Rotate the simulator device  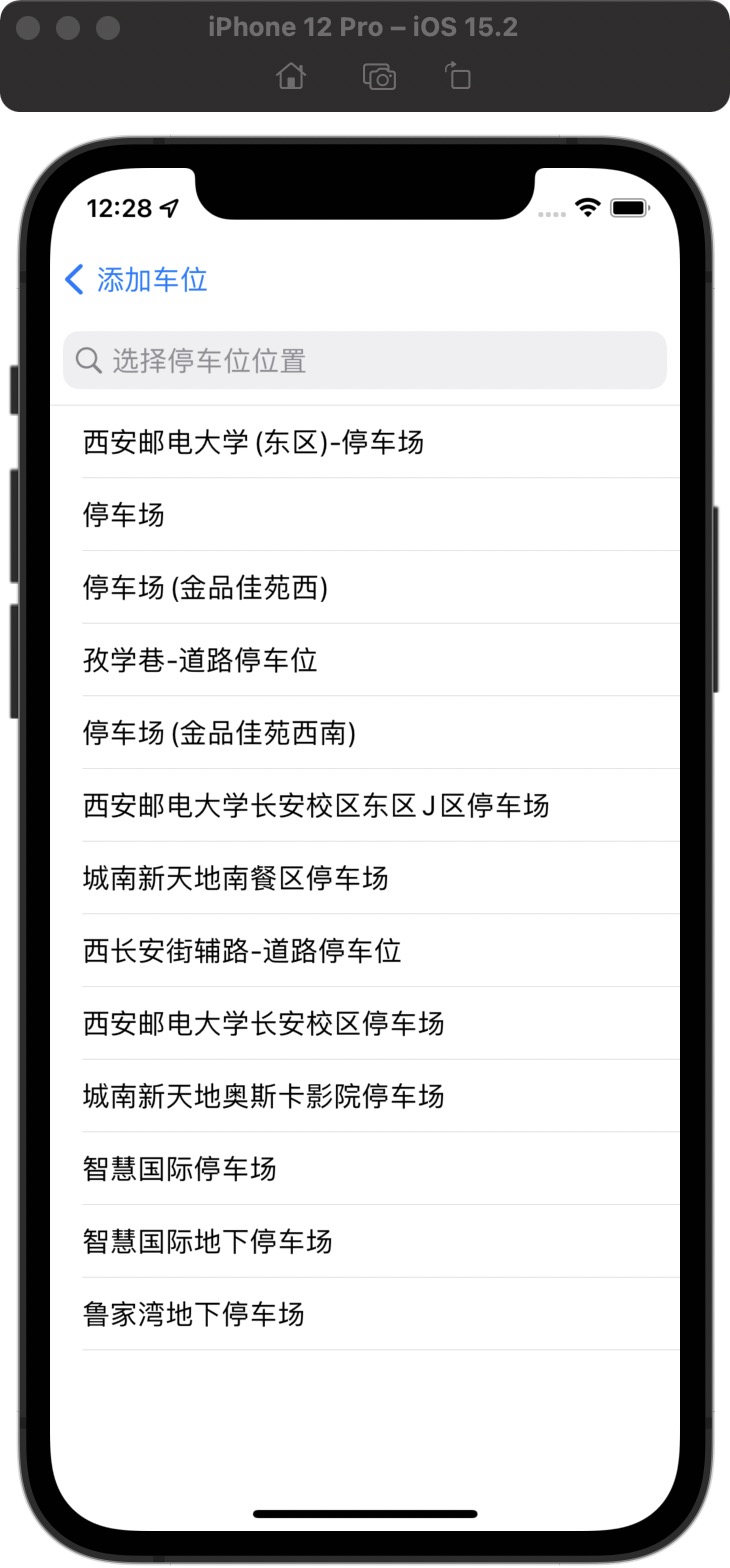(457, 76)
